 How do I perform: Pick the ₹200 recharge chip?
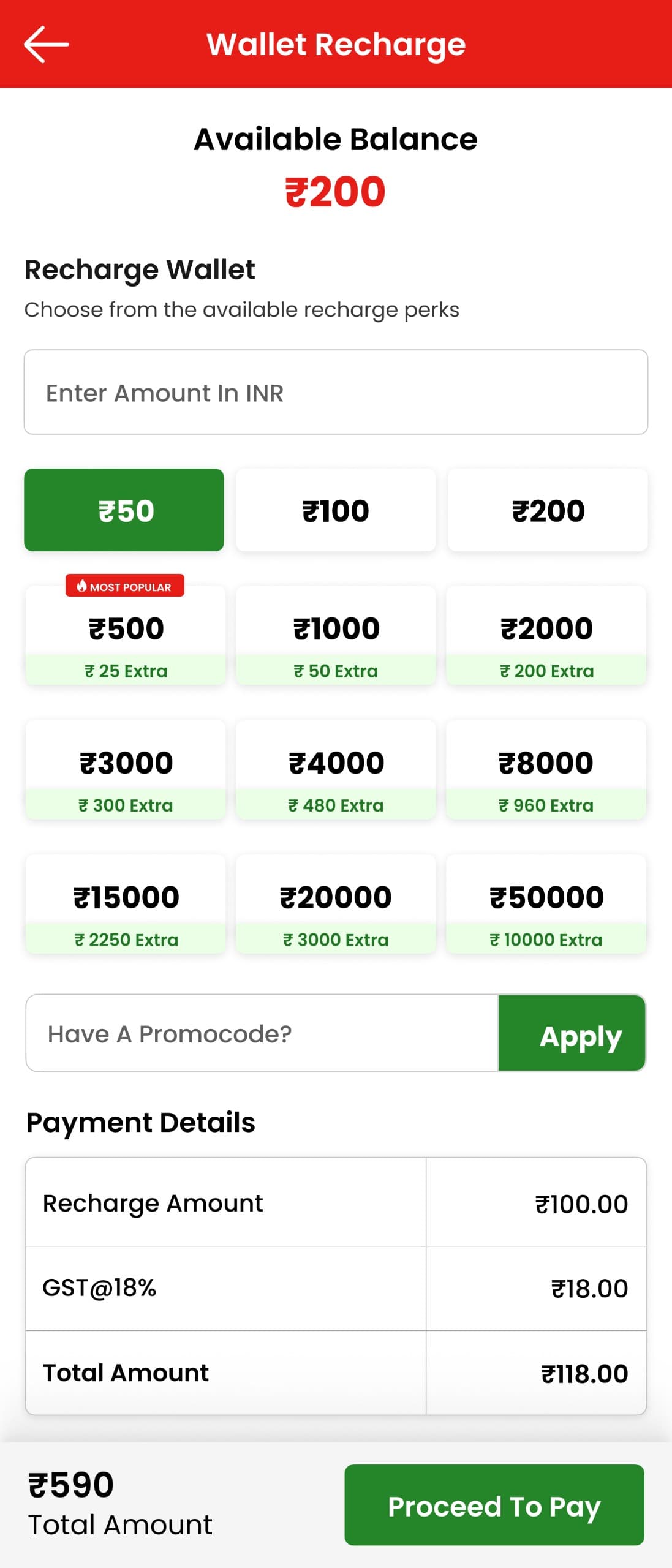click(548, 510)
